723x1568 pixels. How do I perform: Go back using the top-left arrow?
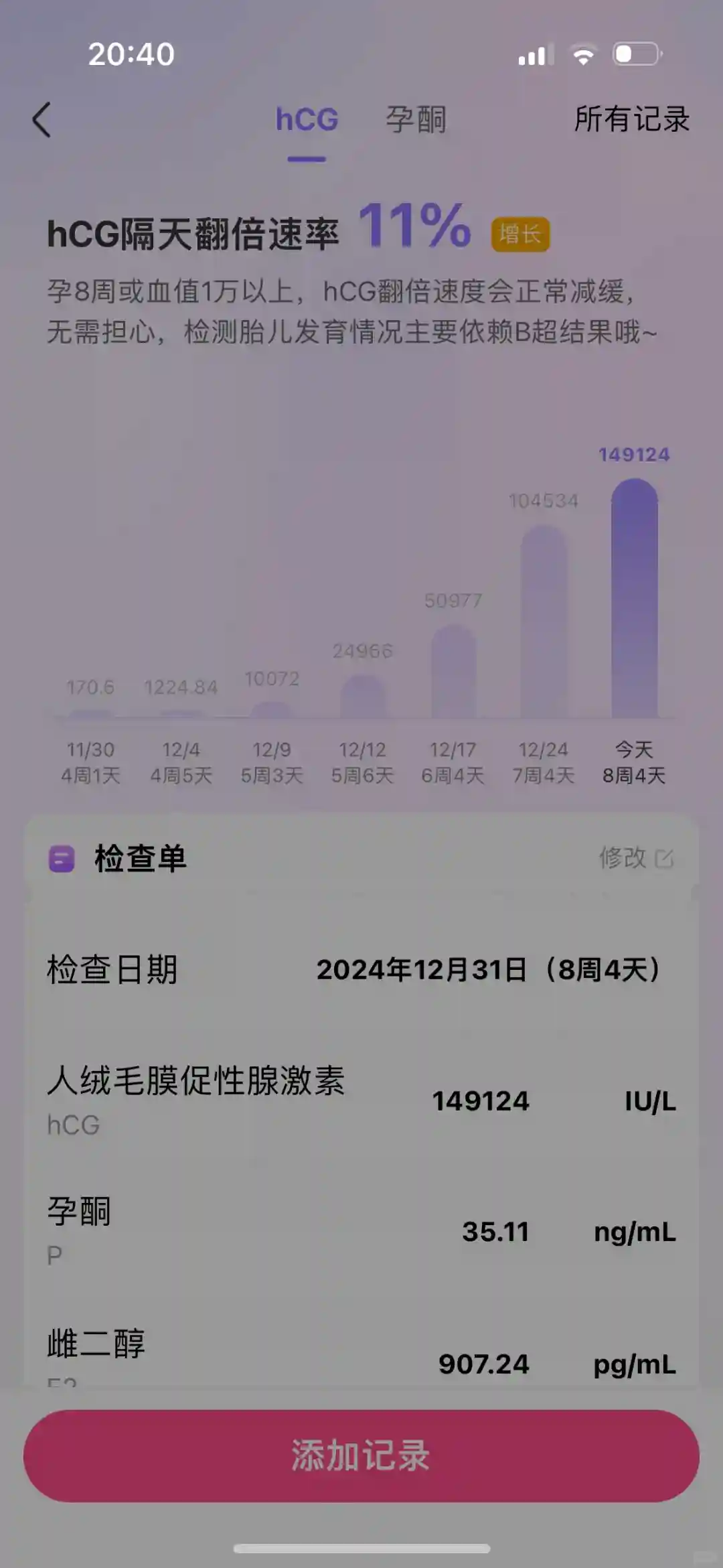pos(42,120)
